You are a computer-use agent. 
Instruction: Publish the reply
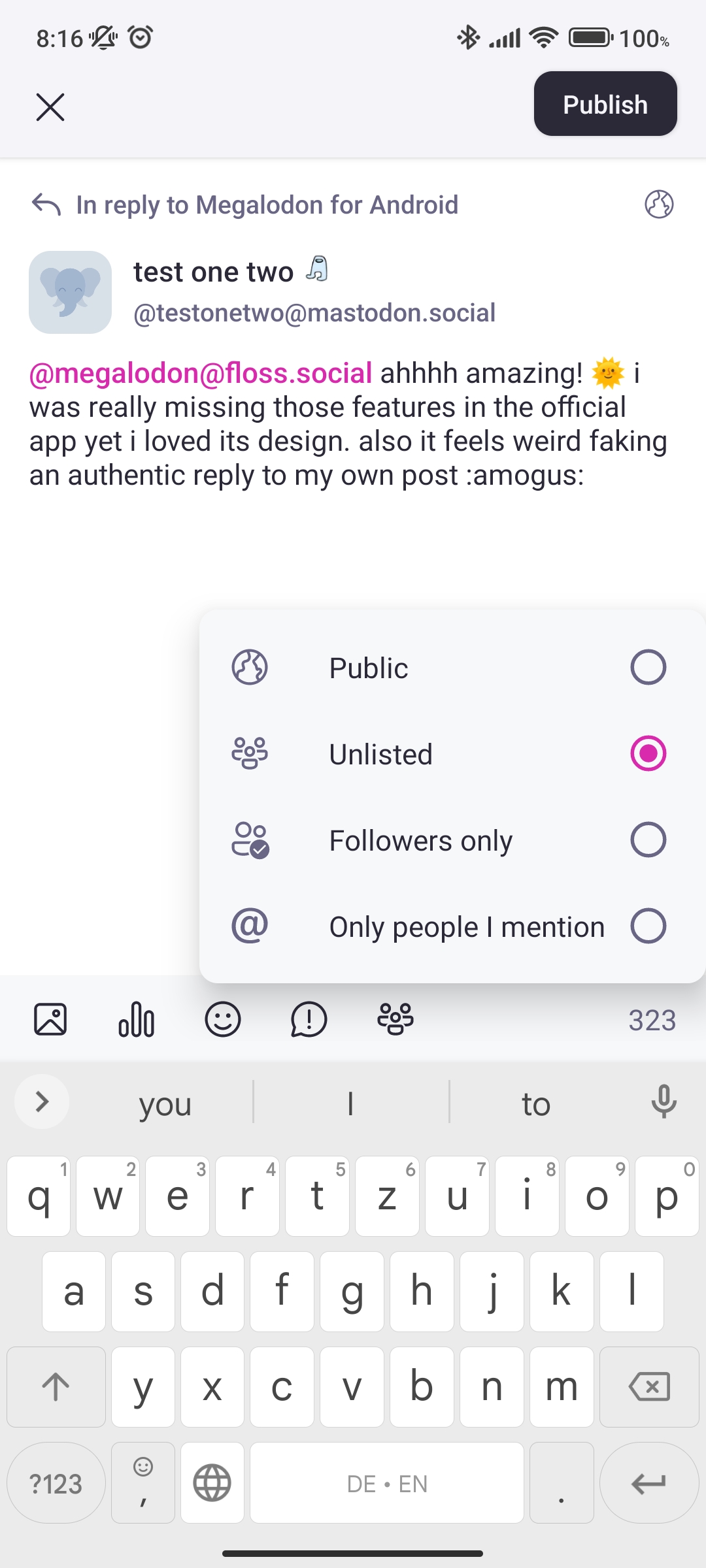[x=605, y=105]
